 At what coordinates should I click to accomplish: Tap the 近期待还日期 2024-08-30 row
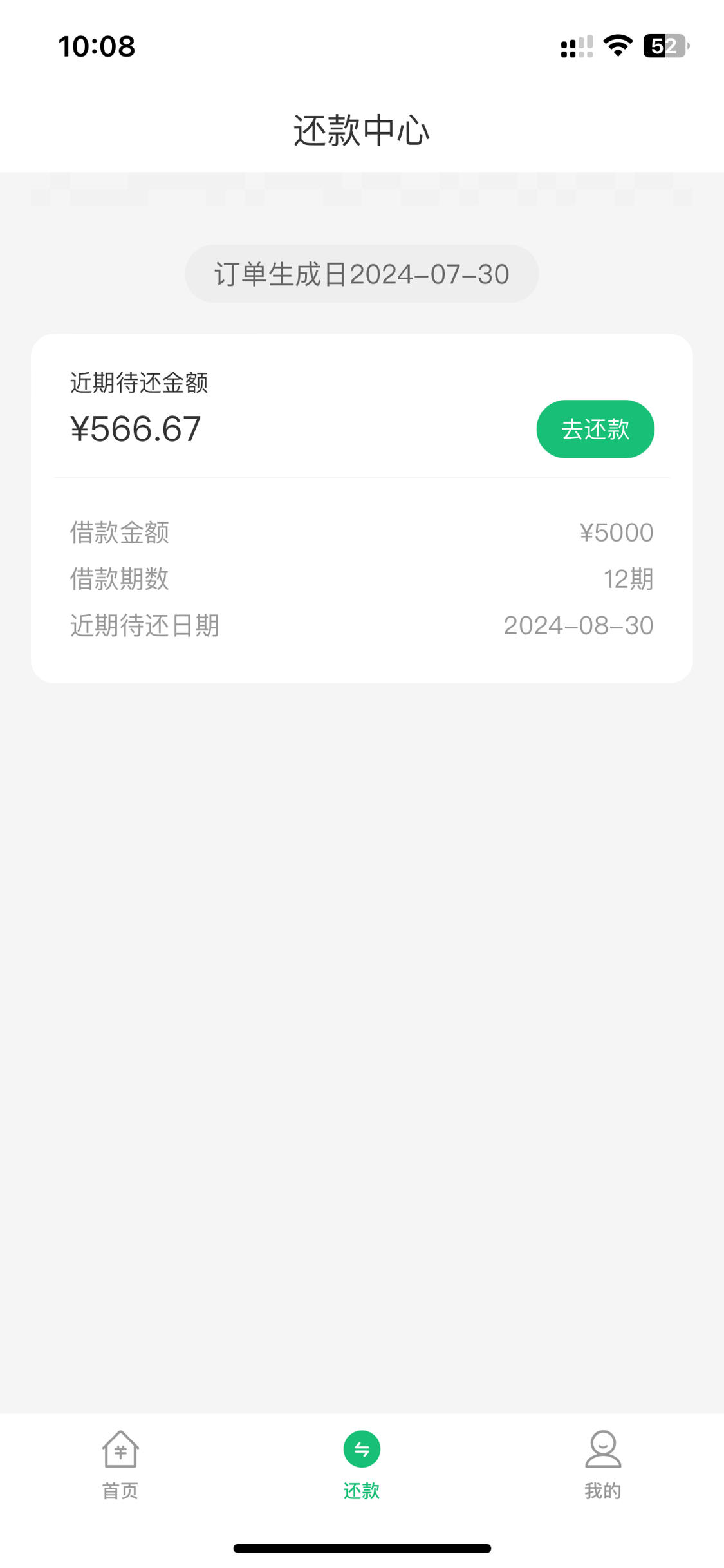pos(361,625)
